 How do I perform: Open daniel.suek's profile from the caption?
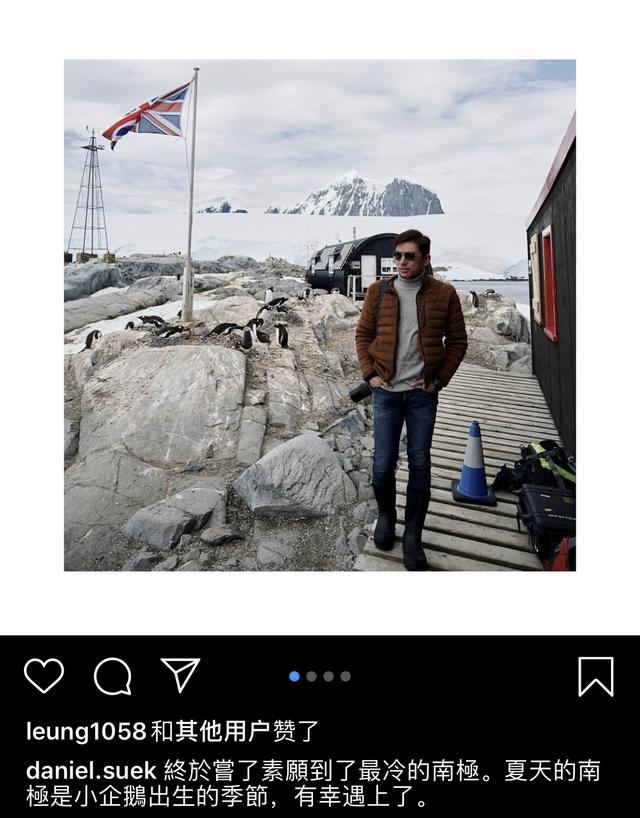coord(91,771)
